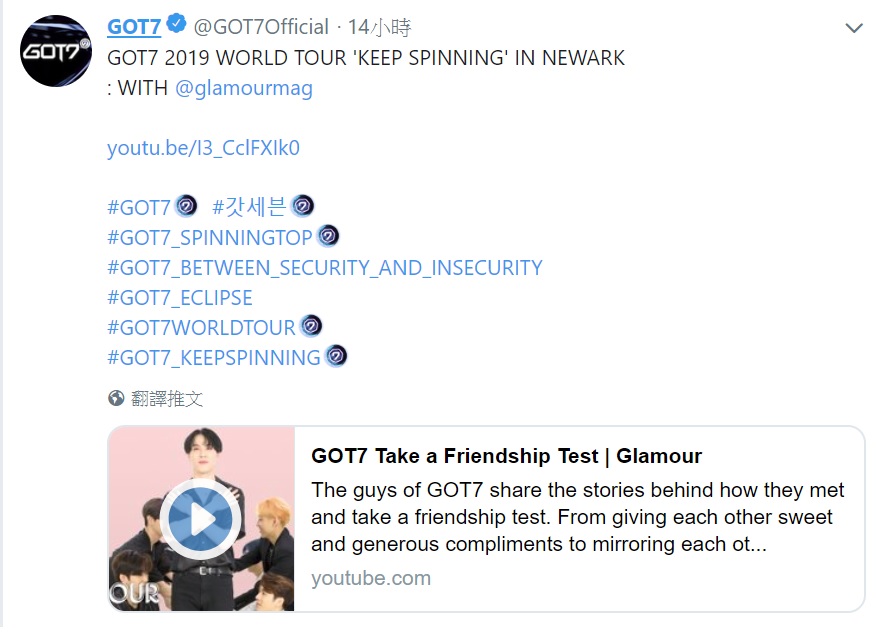Tap the #GOT7_BETWEEN_SECURITY_AND_INSECURITY hashtag

[x=324, y=268]
